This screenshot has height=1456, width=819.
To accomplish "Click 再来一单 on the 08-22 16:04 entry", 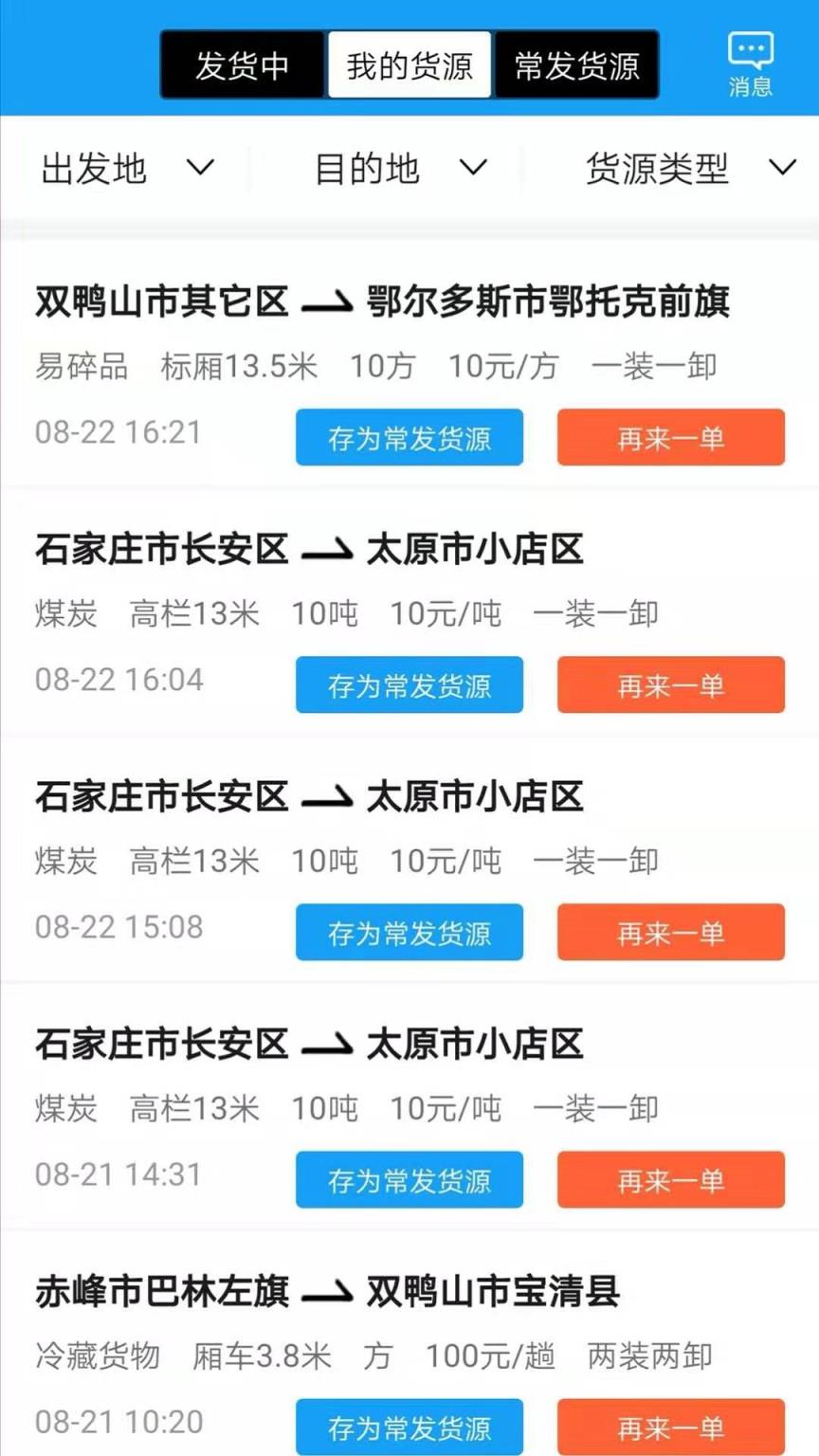I will click(x=670, y=684).
